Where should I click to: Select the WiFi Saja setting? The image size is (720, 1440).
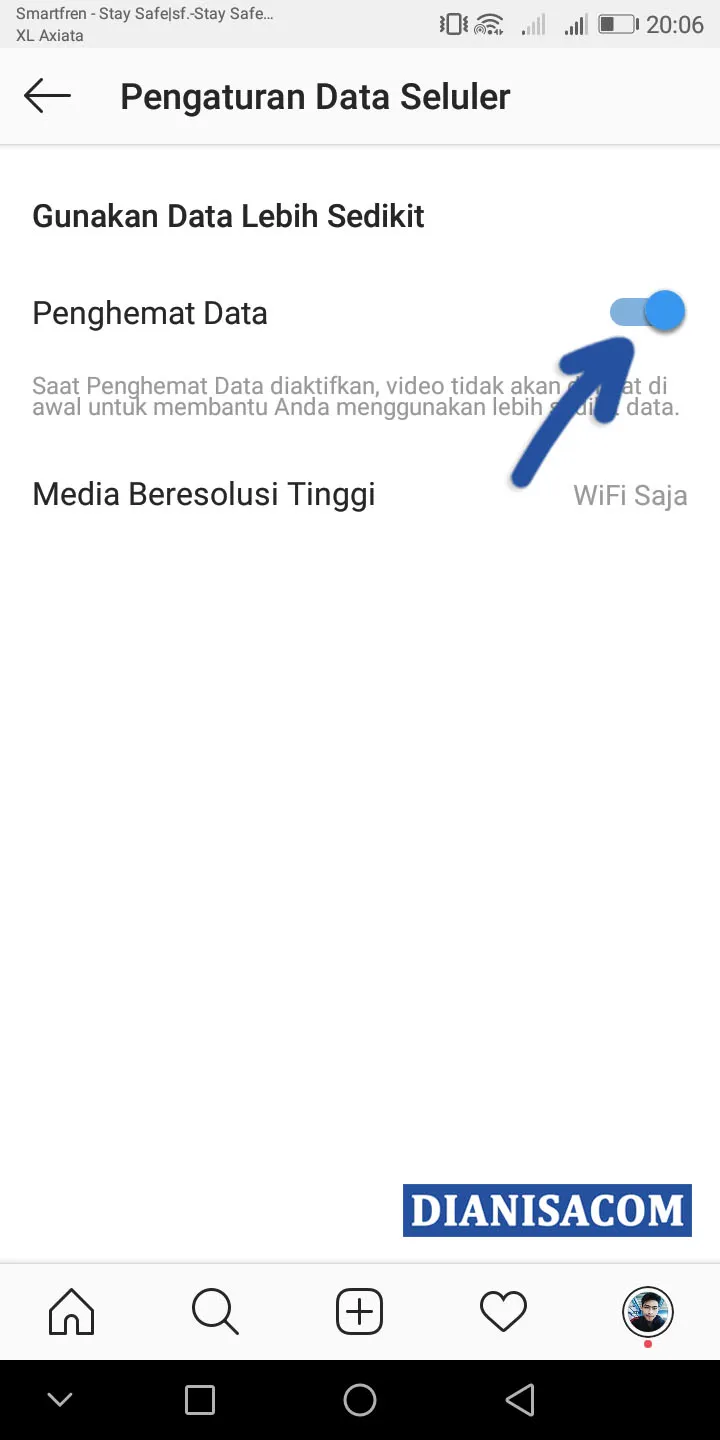(630, 494)
